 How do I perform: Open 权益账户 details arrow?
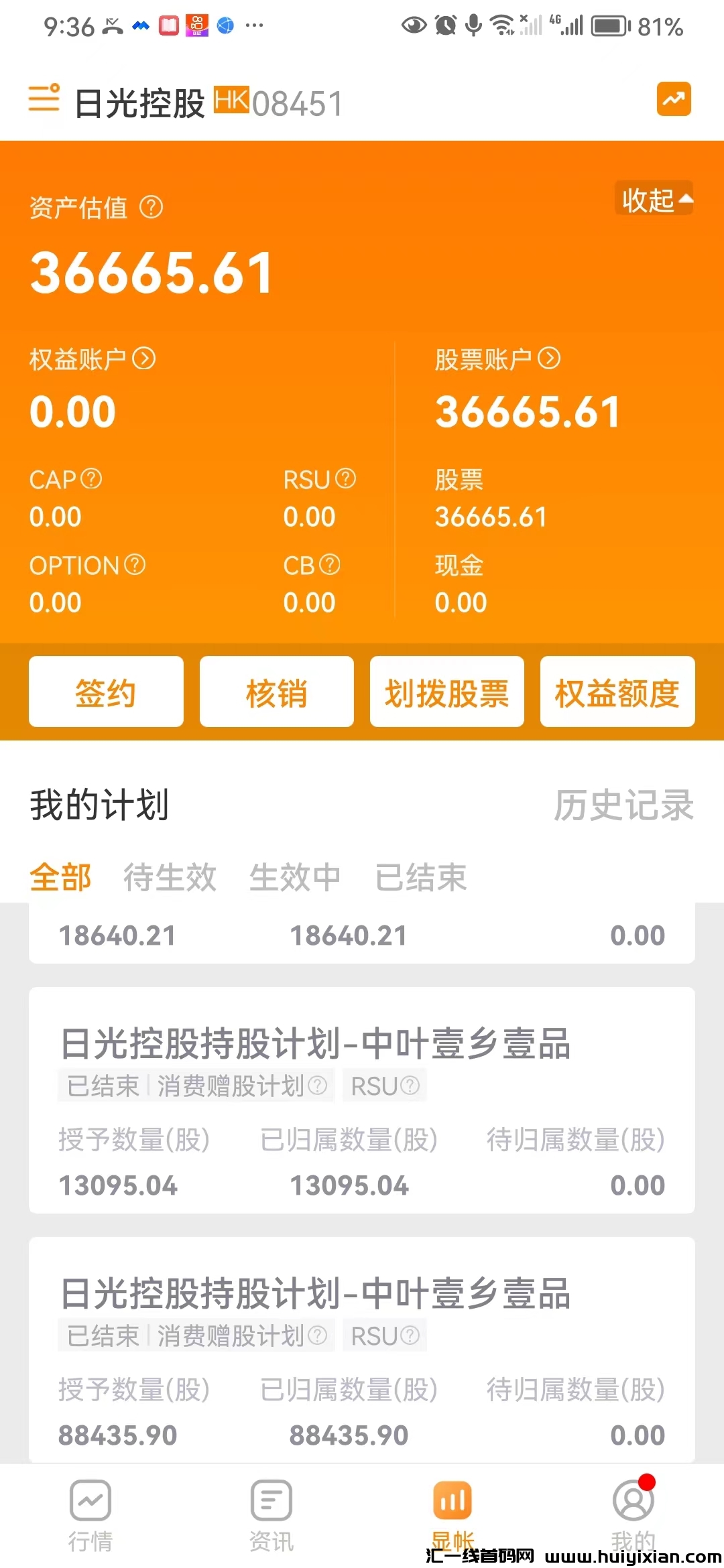click(144, 358)
